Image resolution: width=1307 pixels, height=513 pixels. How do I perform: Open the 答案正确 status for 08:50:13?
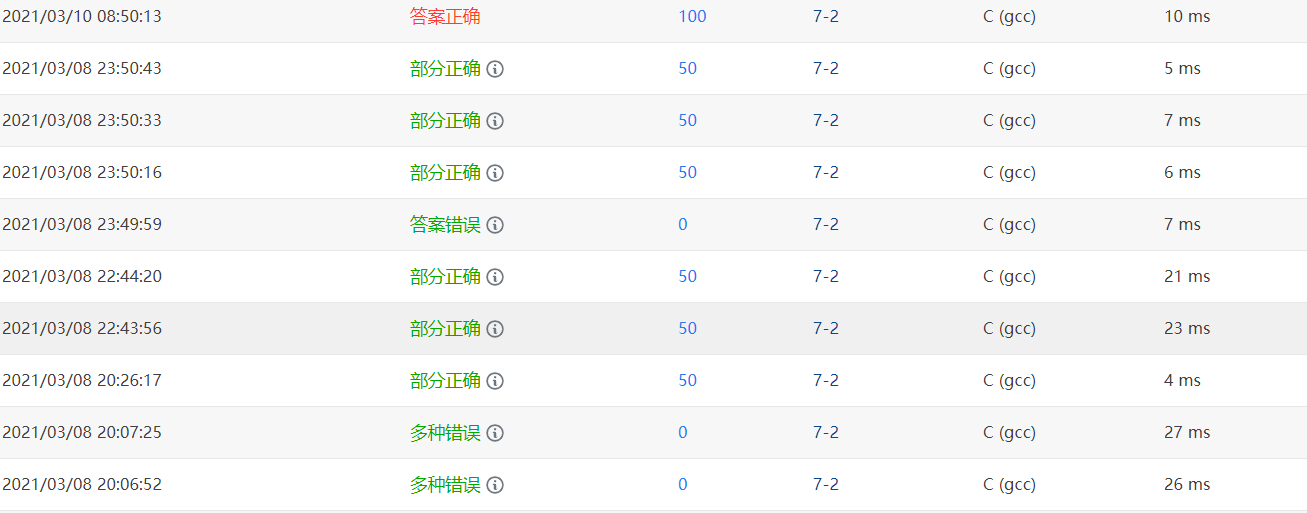pyautogui.click(x=445, y=17)
